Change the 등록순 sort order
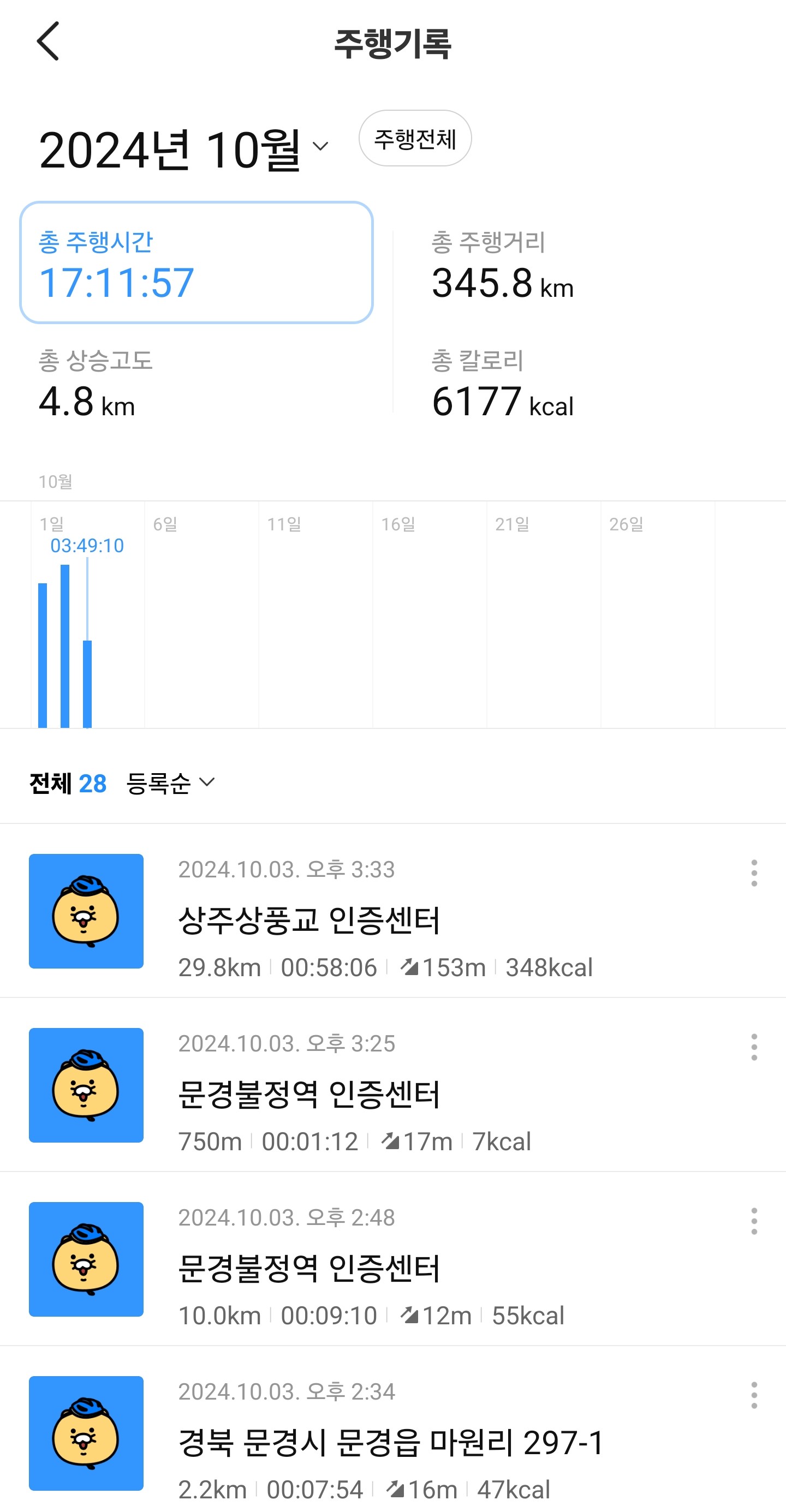Viewport: 786px width, 1512px height. pos(170,783)
